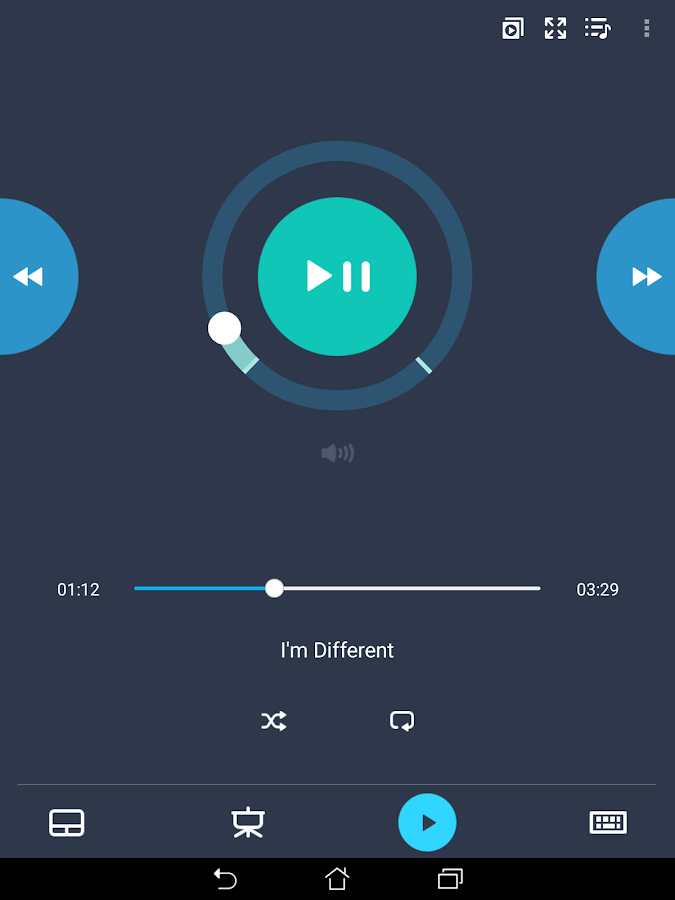Switch to the keyboard tab
675x900 pixels.
(607, 823)
